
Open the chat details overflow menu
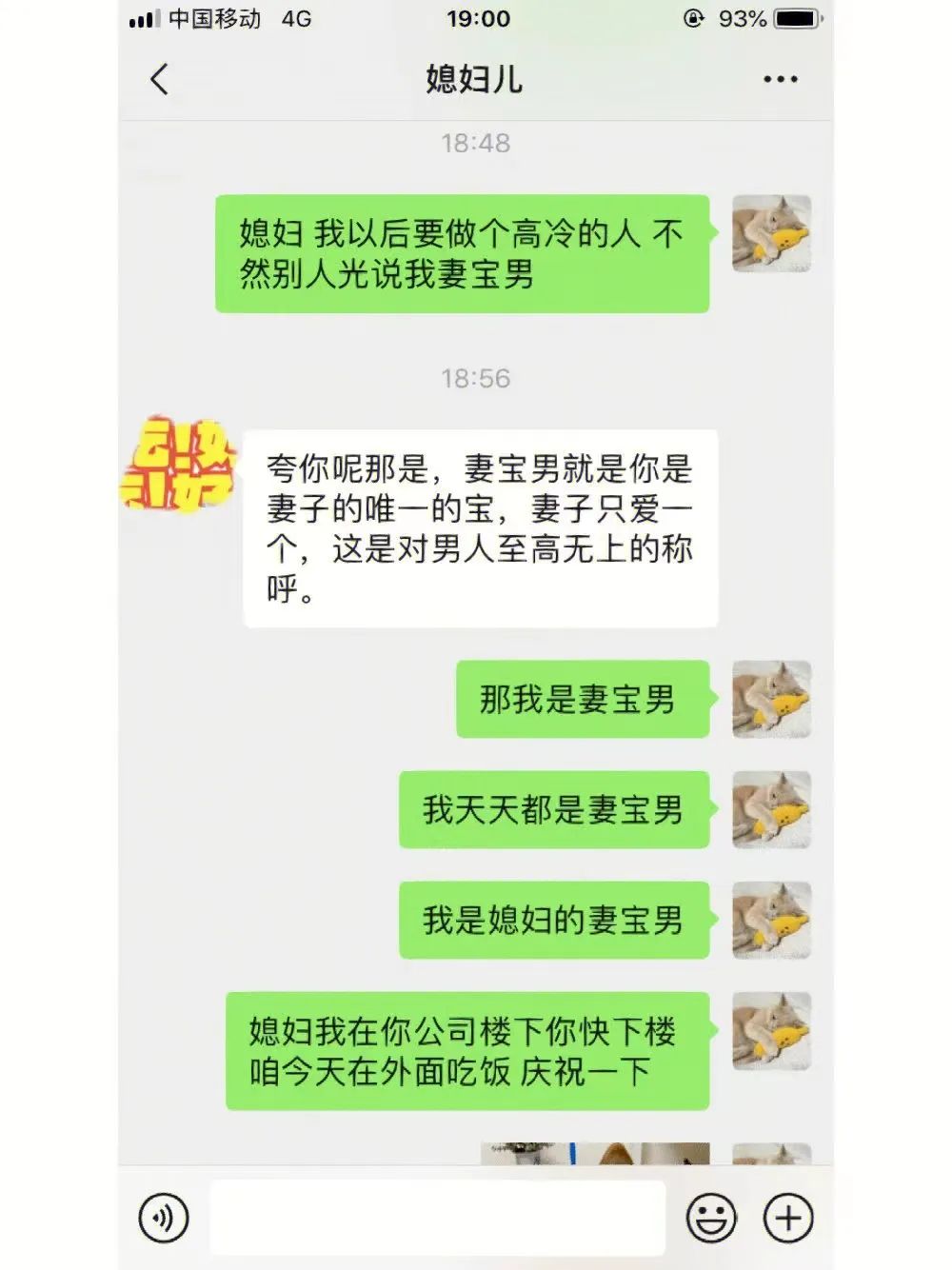(780, 79)
